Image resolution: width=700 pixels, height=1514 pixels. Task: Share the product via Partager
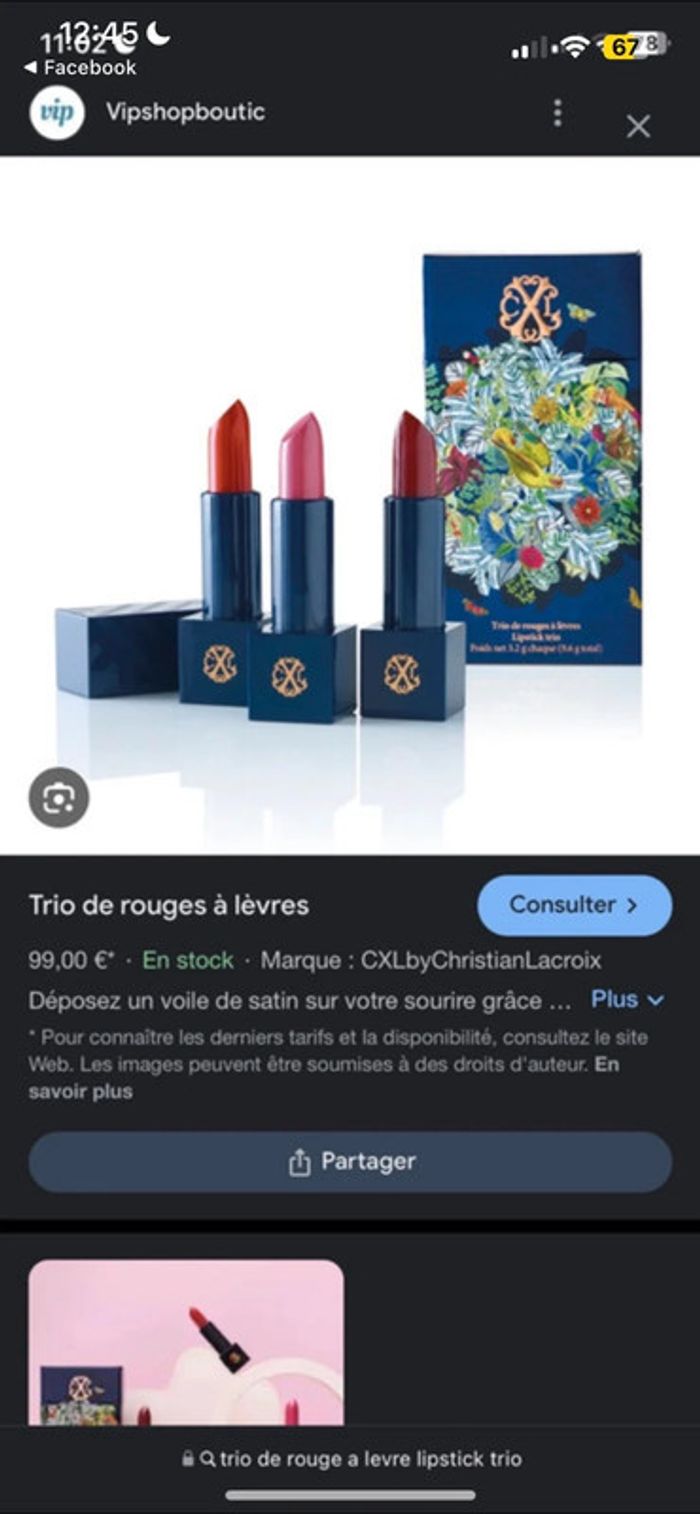tap(350, 1162)
